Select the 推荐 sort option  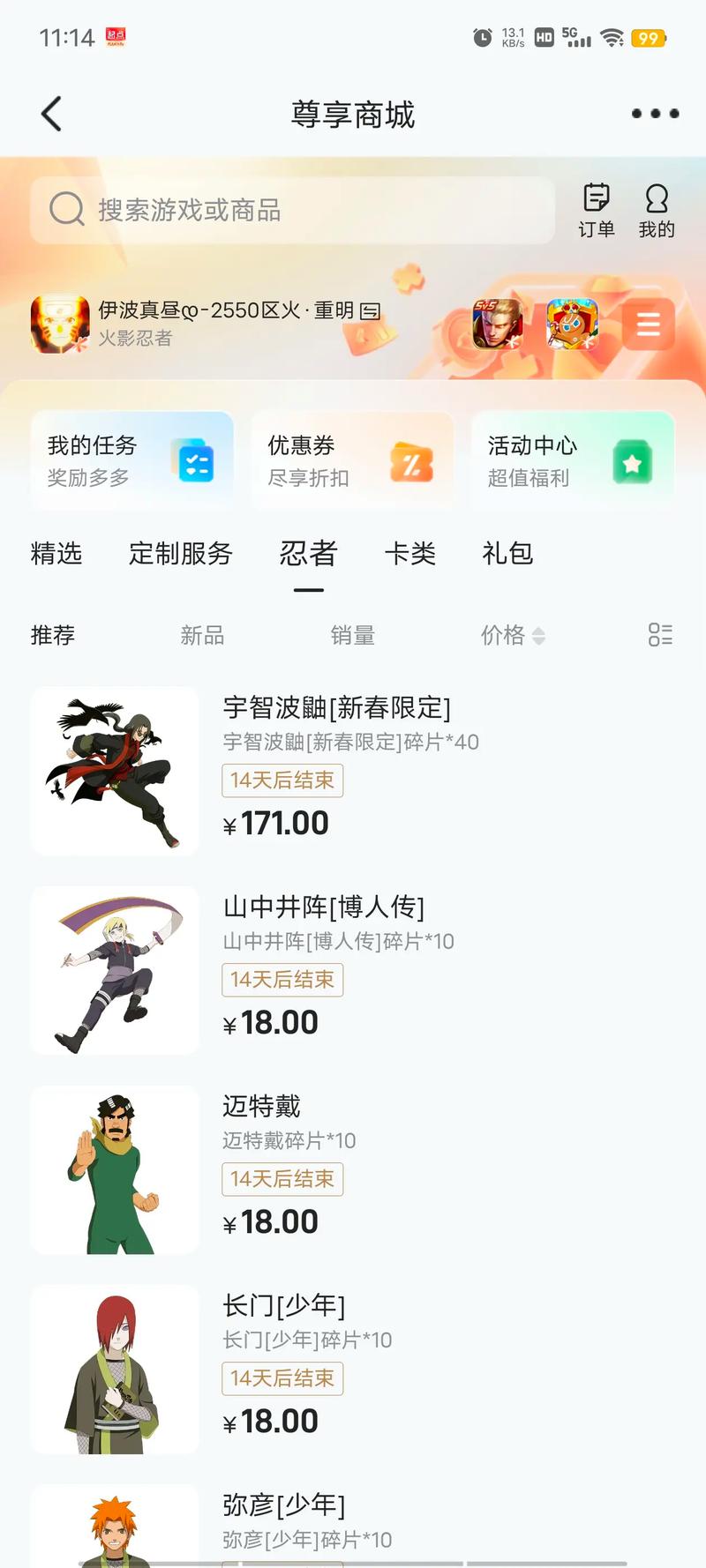click(52, 635)
